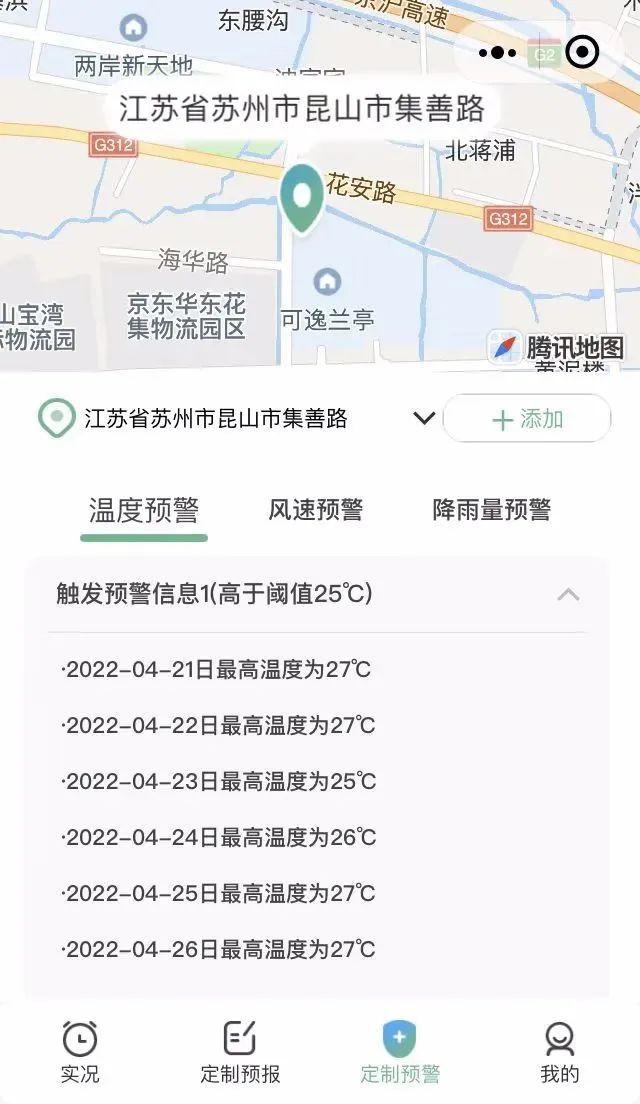
Task: Collapse the 触发预警信息1 section
Action: pos(568,595)
